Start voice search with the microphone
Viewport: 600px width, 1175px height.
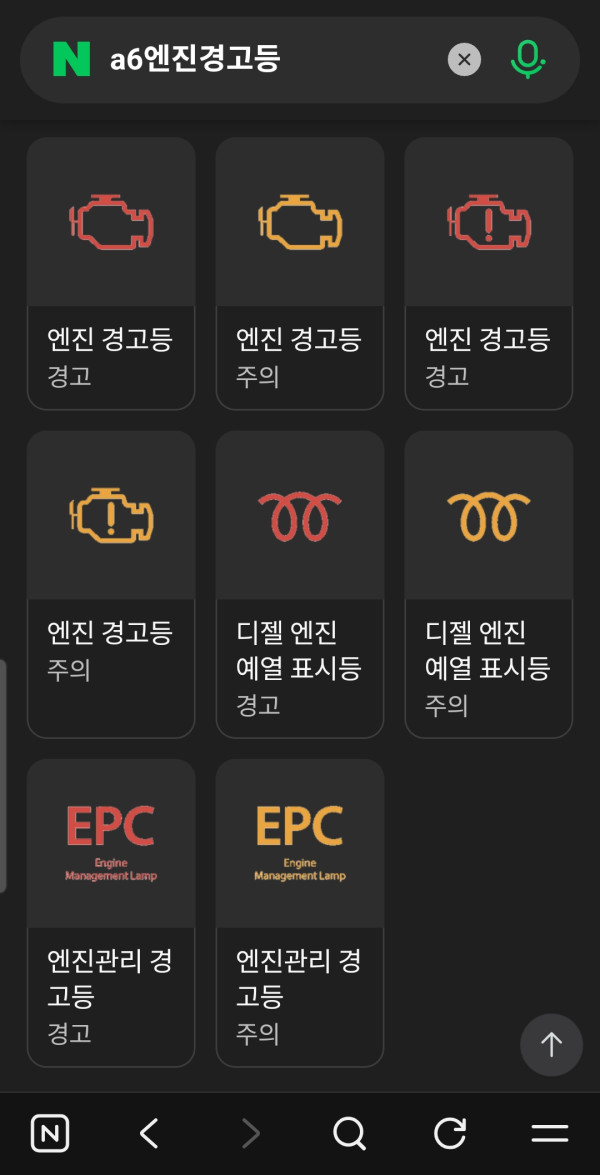pos(527,60)
